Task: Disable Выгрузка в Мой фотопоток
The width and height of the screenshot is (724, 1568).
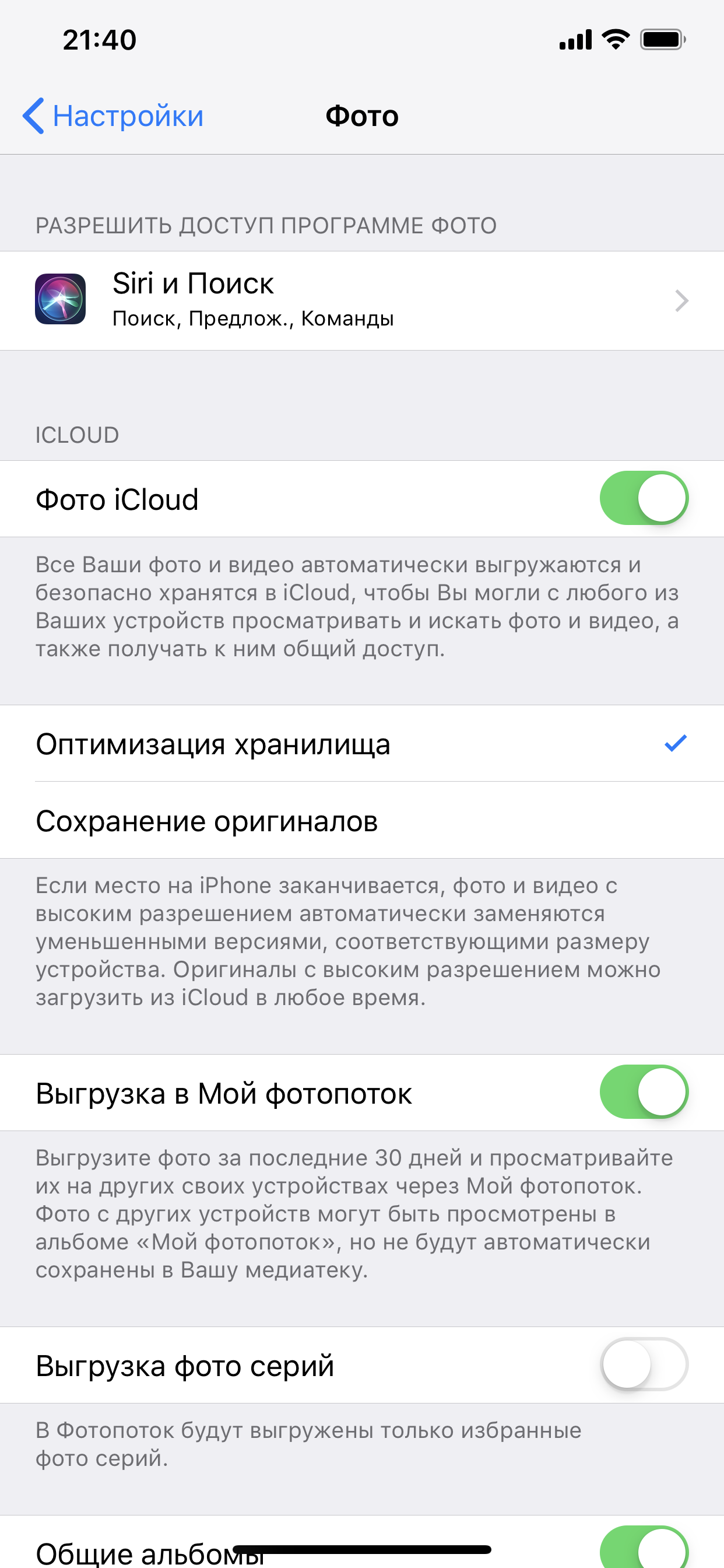Action: tap(644, 1093)
